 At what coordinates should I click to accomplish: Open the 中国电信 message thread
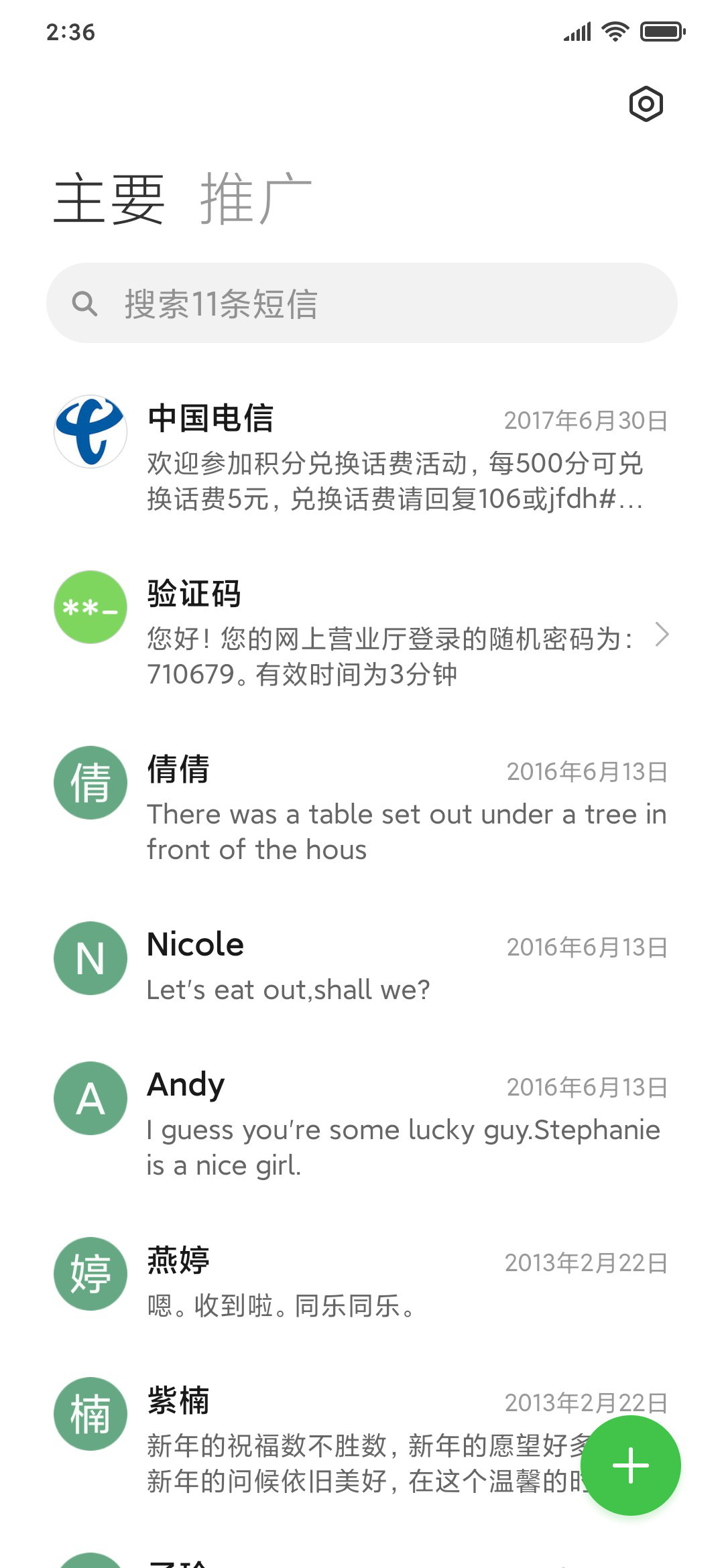pyautogui.click(x=362, y=457)
